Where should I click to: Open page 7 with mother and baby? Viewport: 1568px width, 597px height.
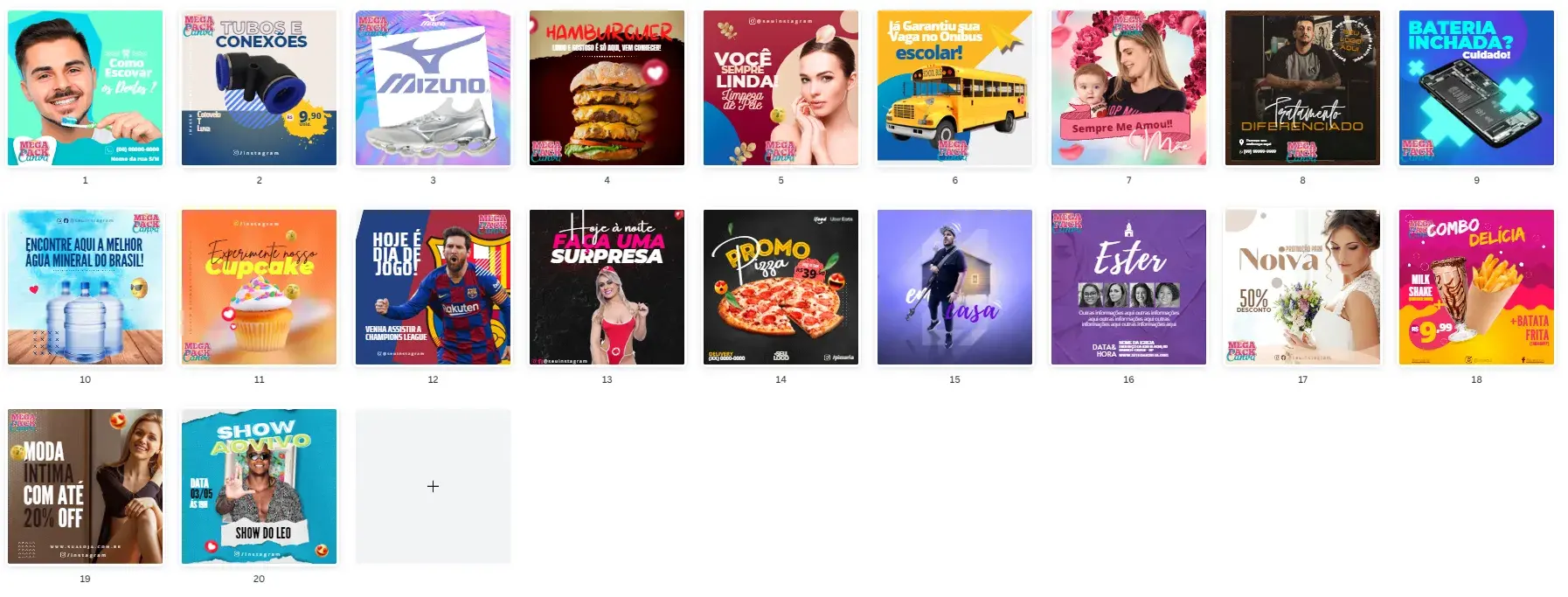pos(1128,87)
